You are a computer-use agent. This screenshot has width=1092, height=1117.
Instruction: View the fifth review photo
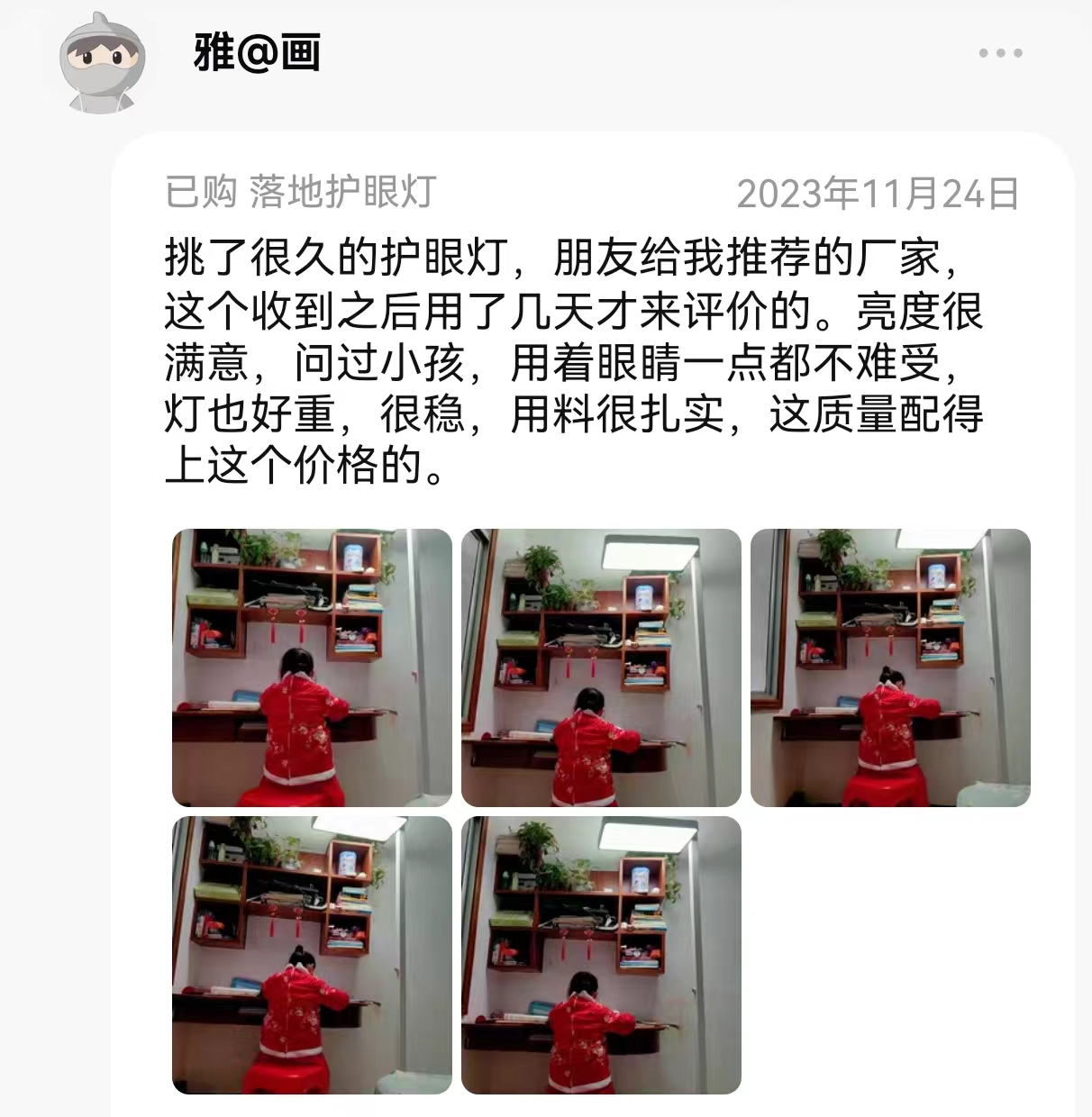point(601,955)
